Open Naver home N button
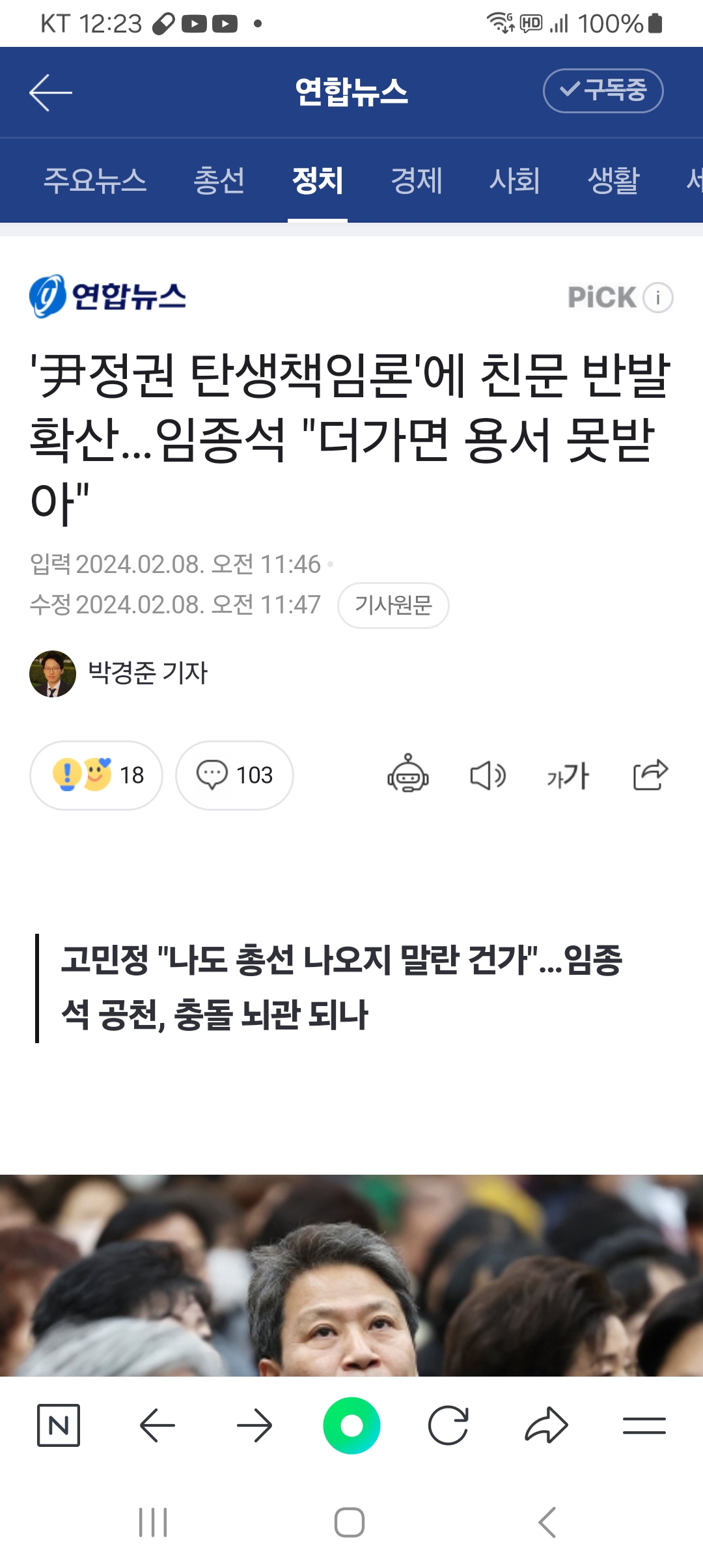 [59, 1425]
